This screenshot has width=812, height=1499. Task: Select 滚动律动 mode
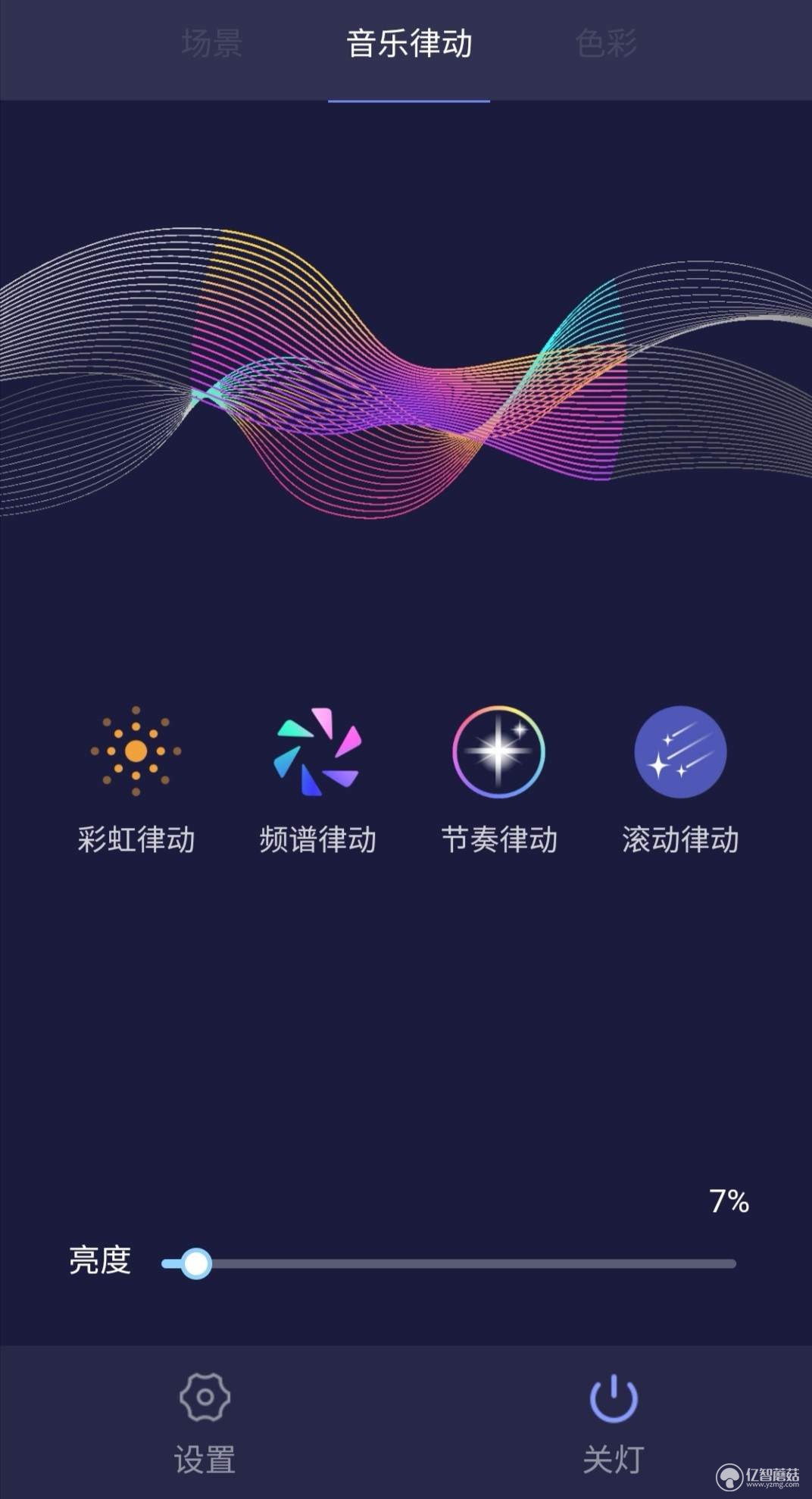680,780
